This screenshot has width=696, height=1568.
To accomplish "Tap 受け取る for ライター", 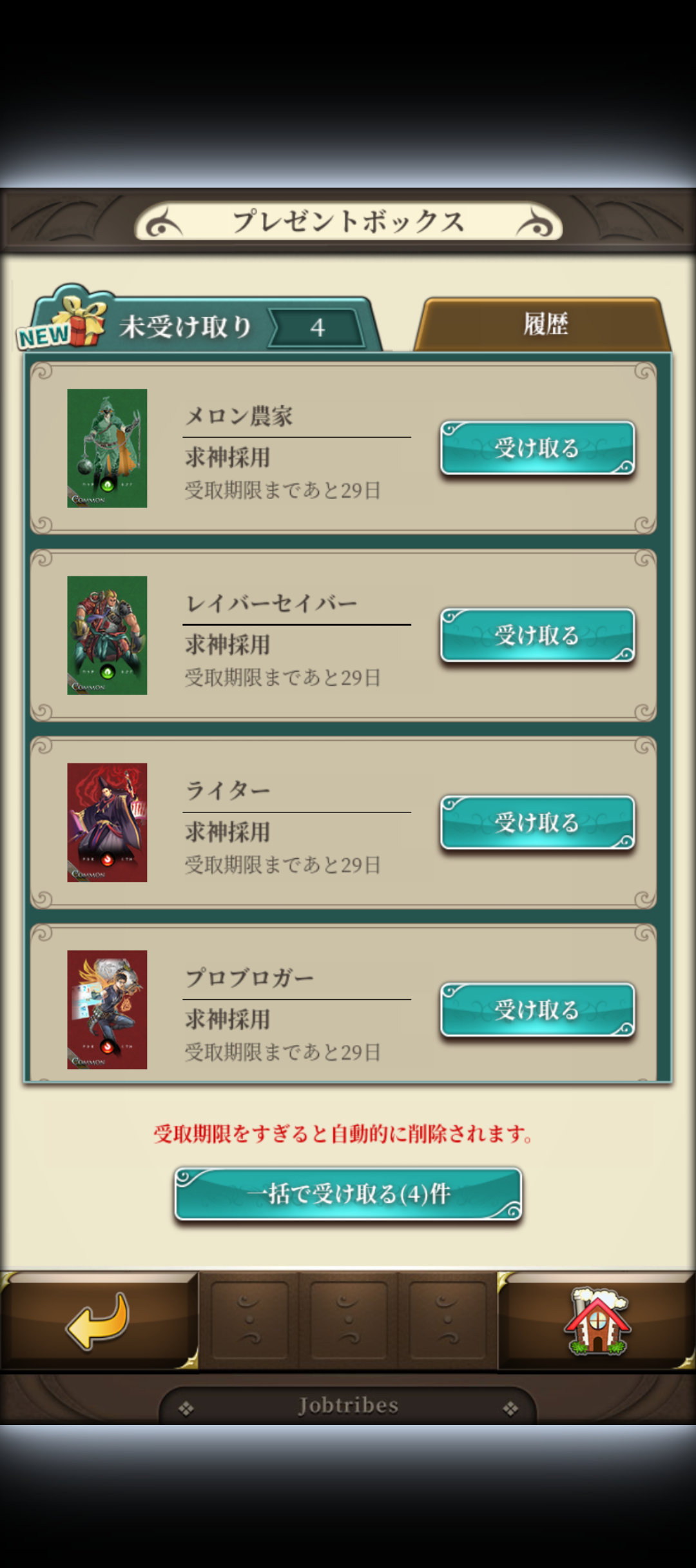I will pos(537,823).
